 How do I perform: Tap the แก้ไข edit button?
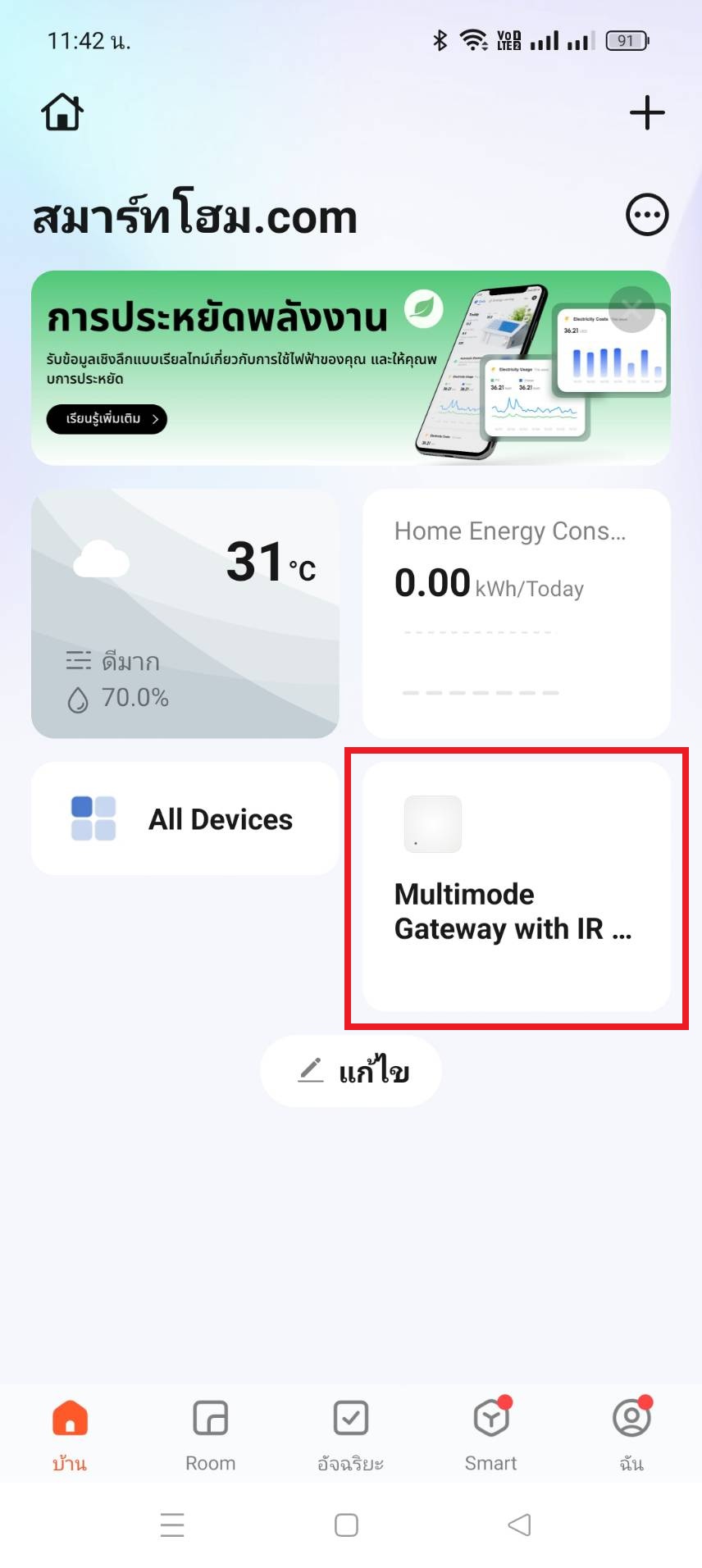(351, 1071)
